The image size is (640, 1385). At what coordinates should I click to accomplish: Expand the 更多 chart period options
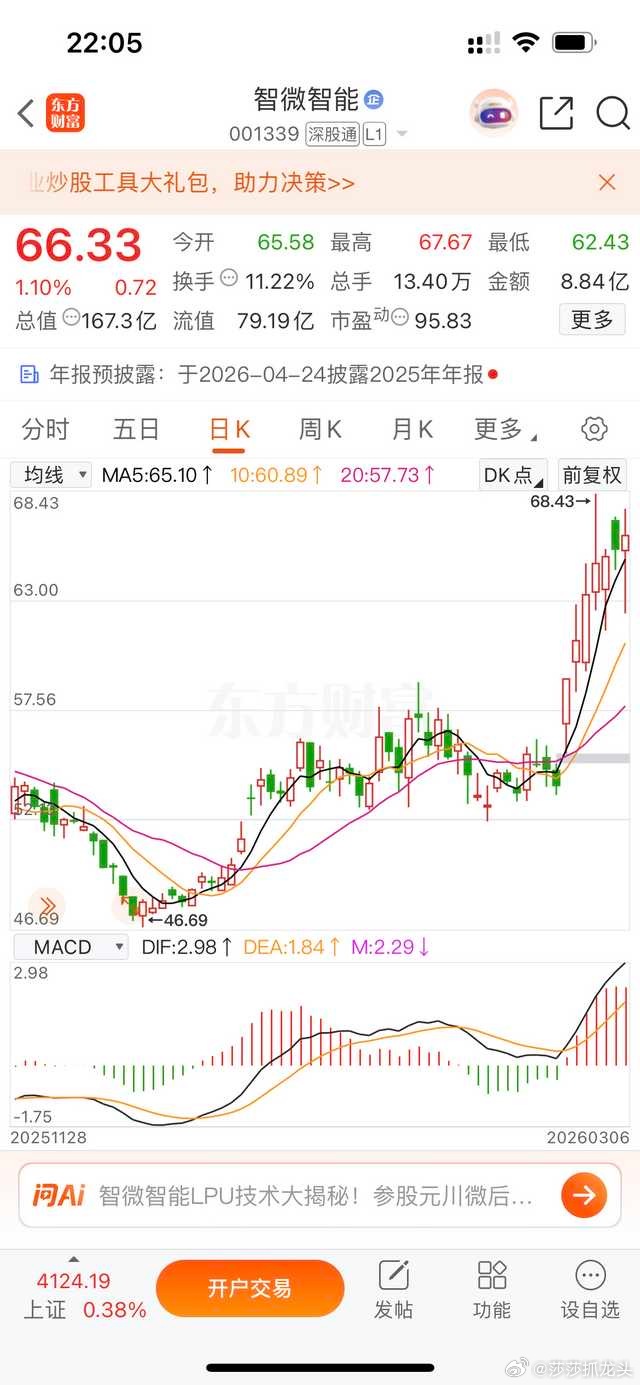tap(503, 430)
